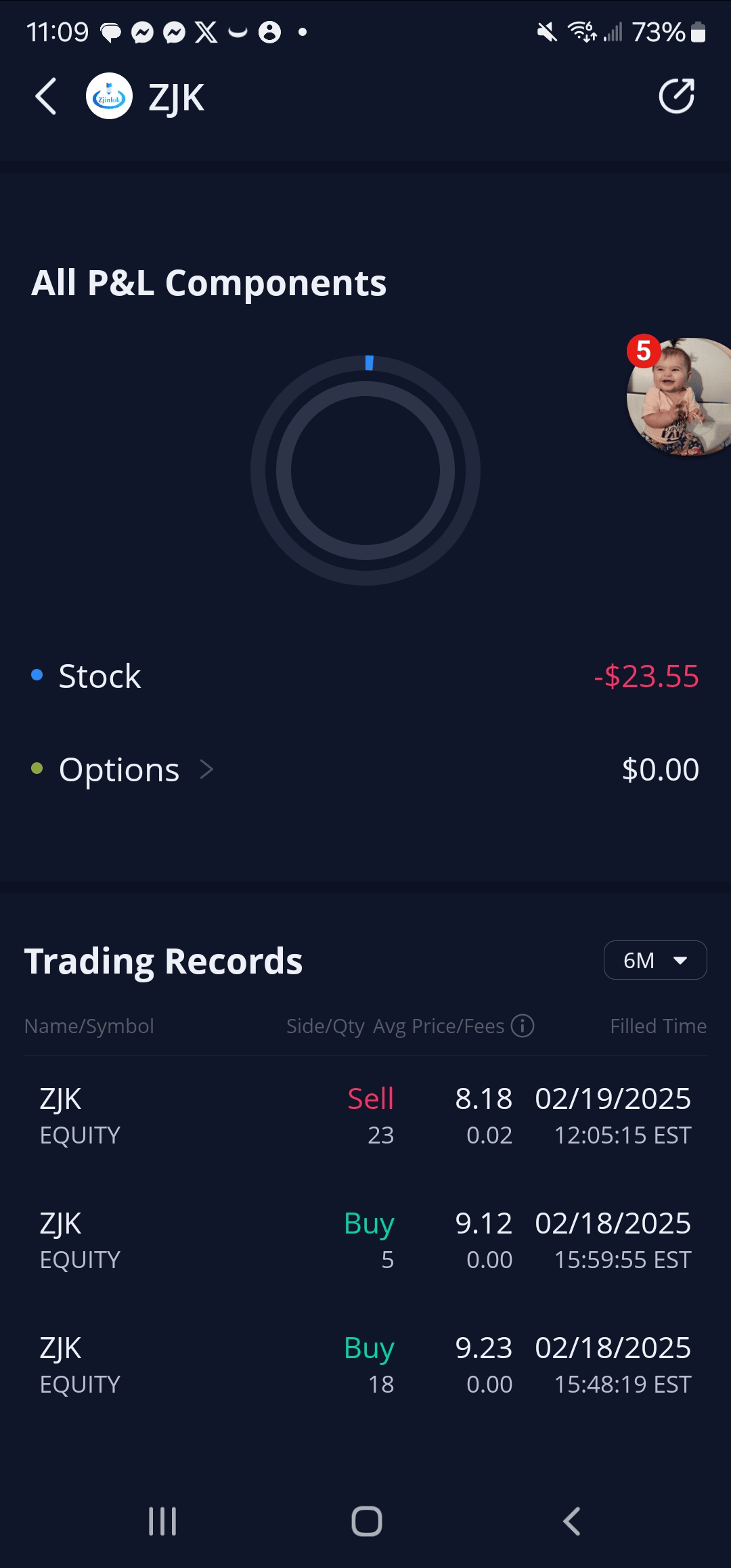
Task: Open the ZJK Buy 18 trade record
Action: click(365, 1365)
